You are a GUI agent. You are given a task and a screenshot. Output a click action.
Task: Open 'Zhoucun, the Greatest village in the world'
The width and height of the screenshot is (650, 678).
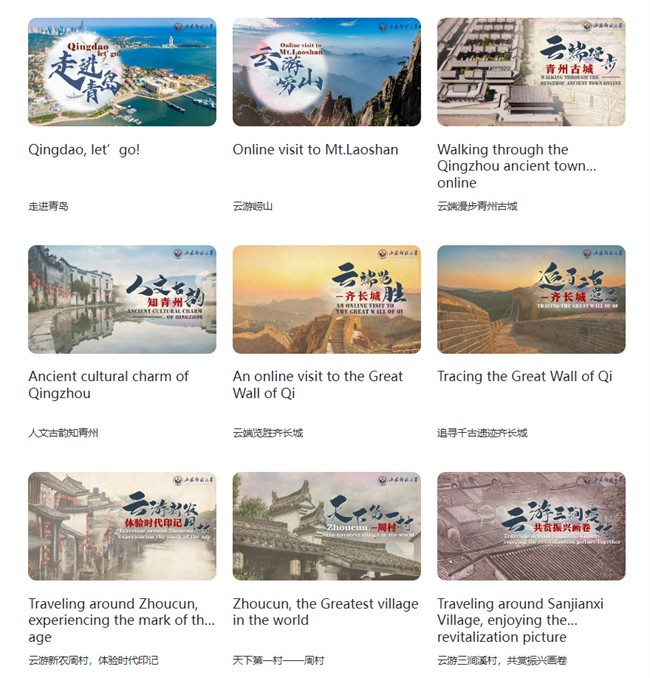point(326,526)
